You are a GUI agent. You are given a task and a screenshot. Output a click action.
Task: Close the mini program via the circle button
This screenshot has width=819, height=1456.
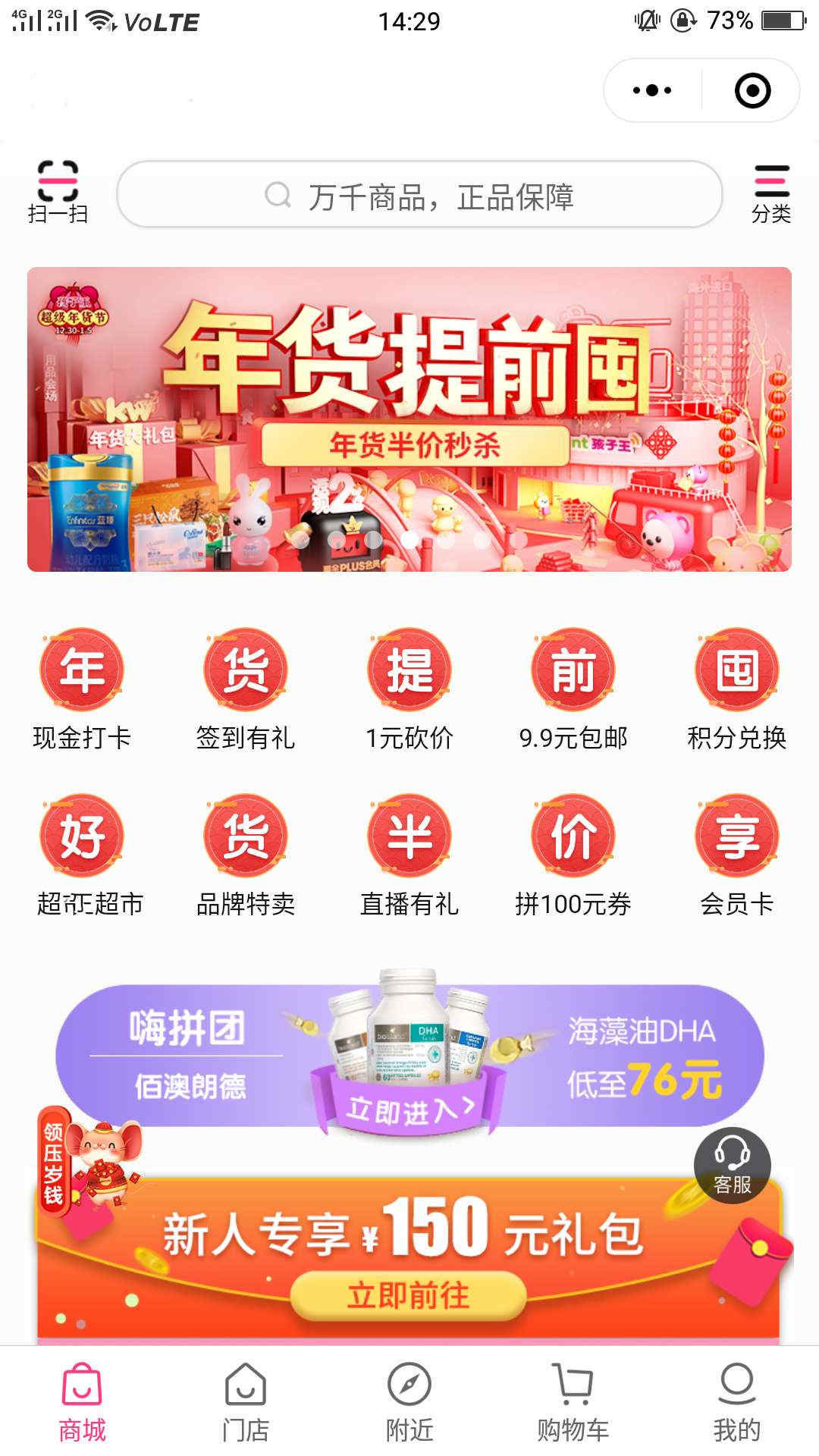click(x=752, y=90)
